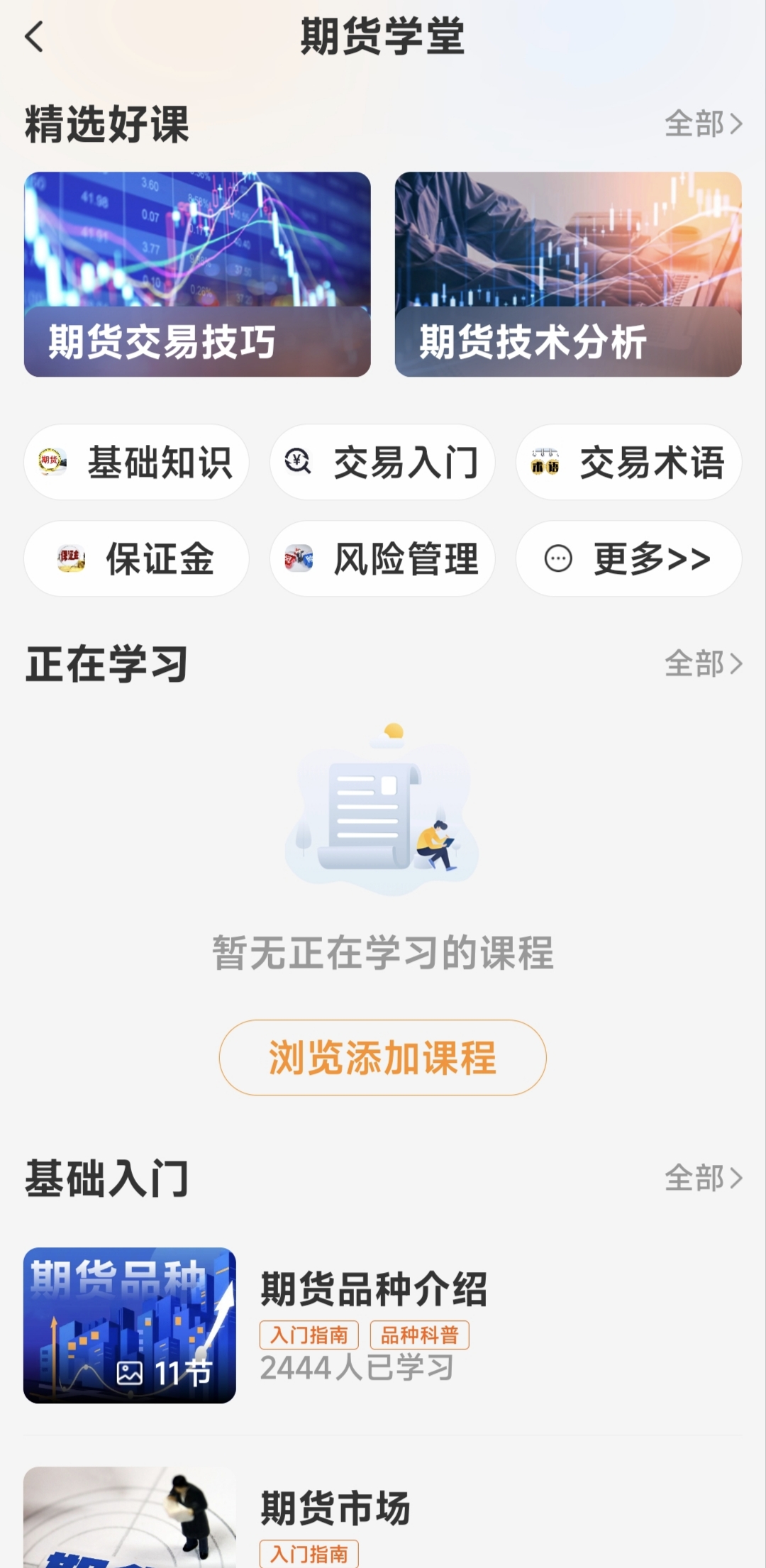Select the 交易入门 chip

[382, 462]
